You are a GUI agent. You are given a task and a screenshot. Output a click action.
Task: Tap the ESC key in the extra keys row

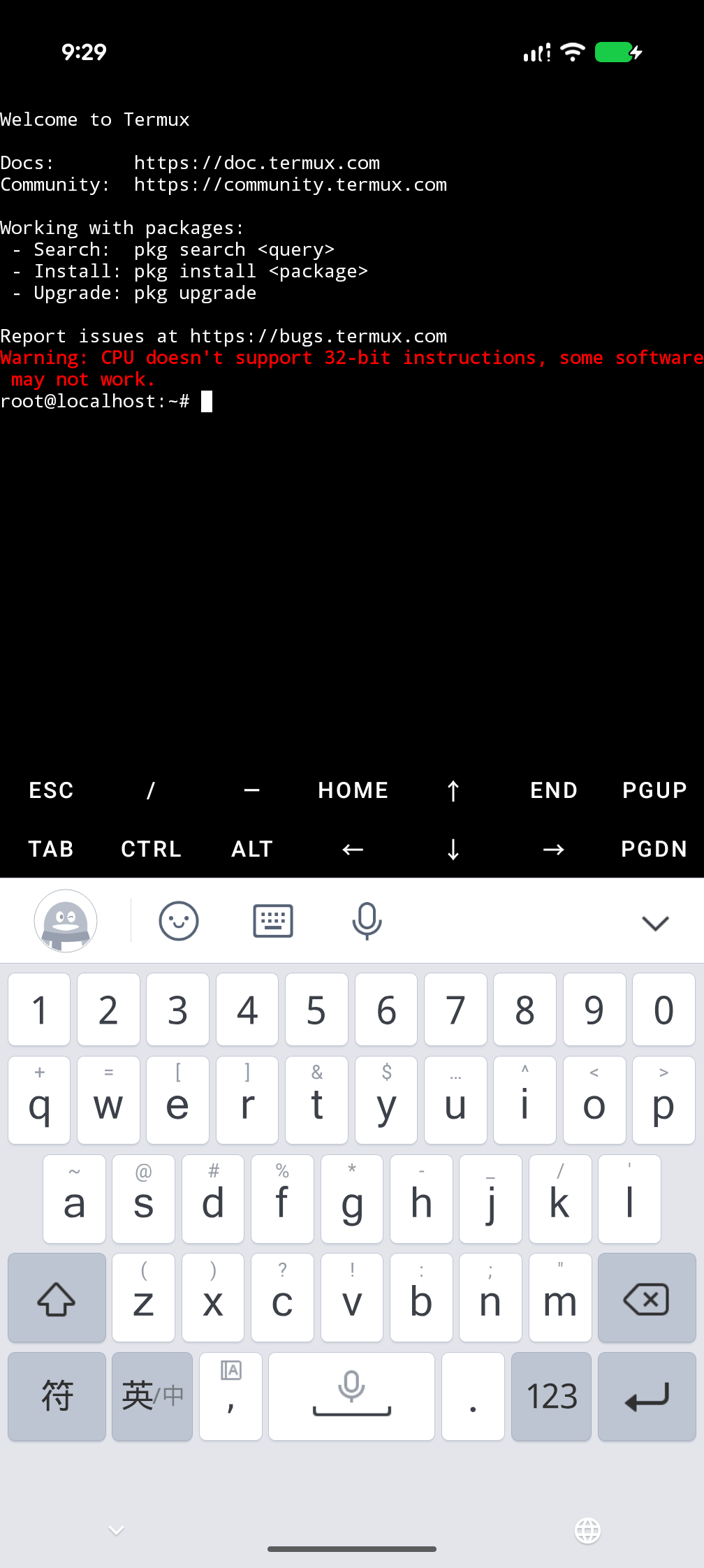click(x=51, y=790)
